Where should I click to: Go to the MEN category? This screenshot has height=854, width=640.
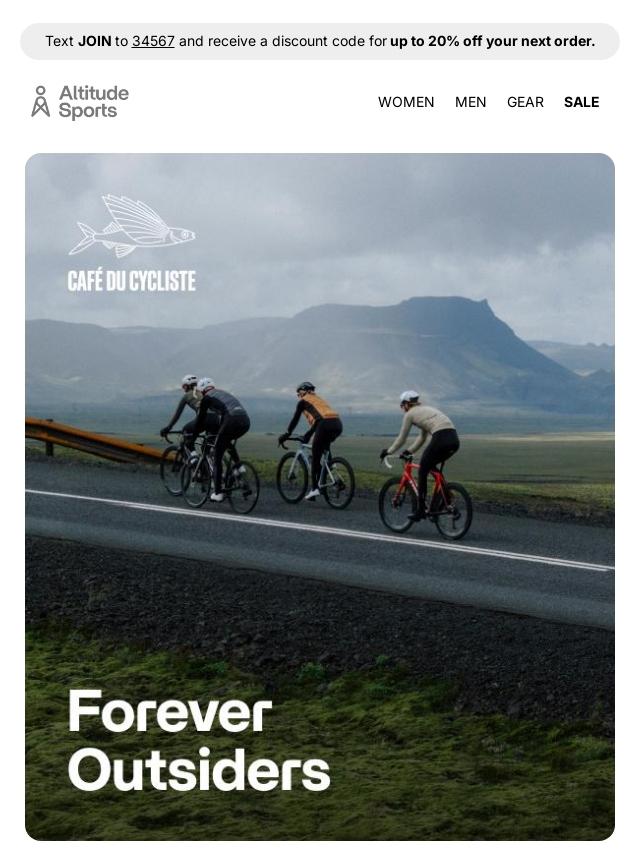(470, 102)
